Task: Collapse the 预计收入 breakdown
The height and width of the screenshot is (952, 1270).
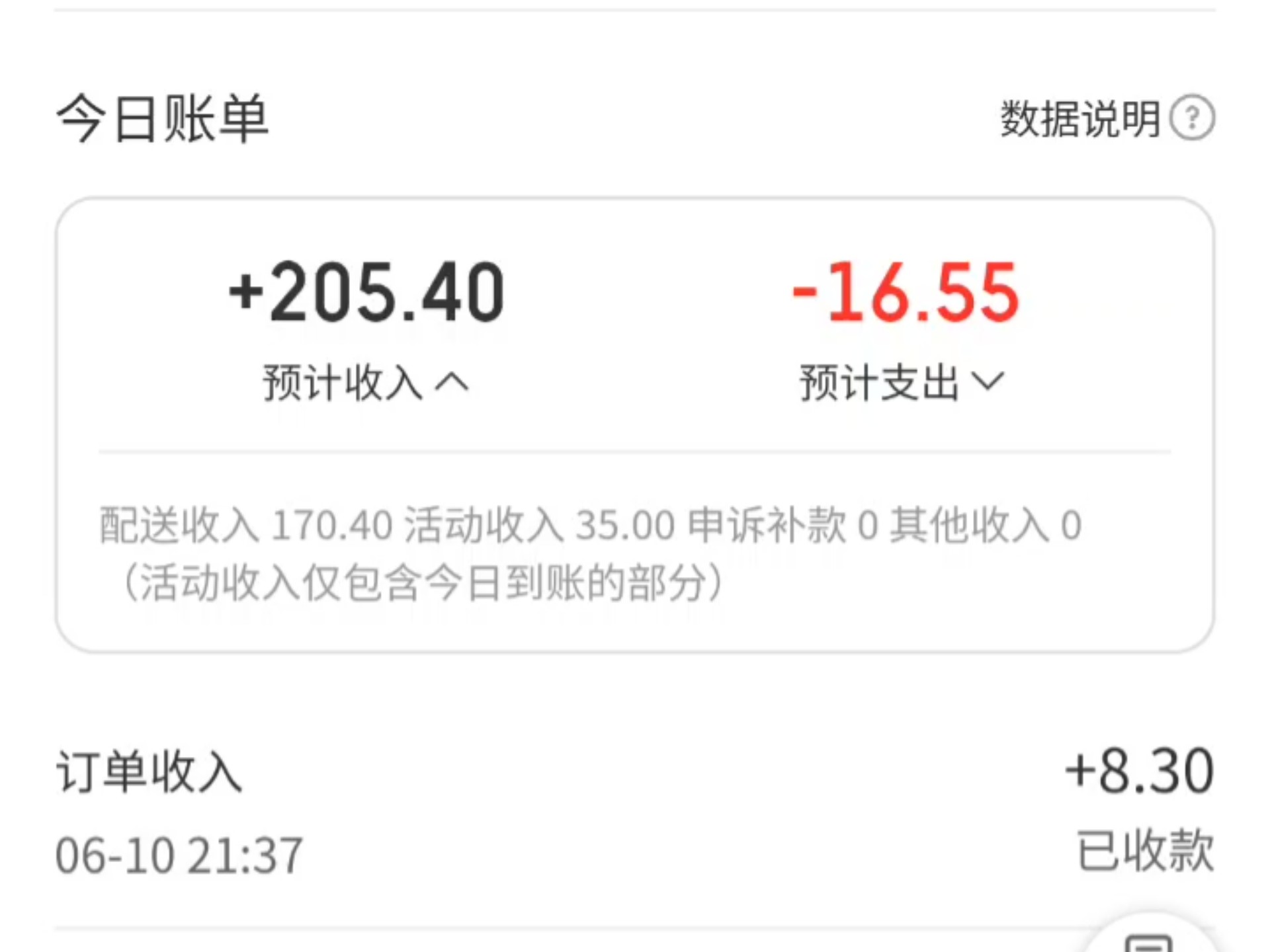Action: (x=366, y=382)
